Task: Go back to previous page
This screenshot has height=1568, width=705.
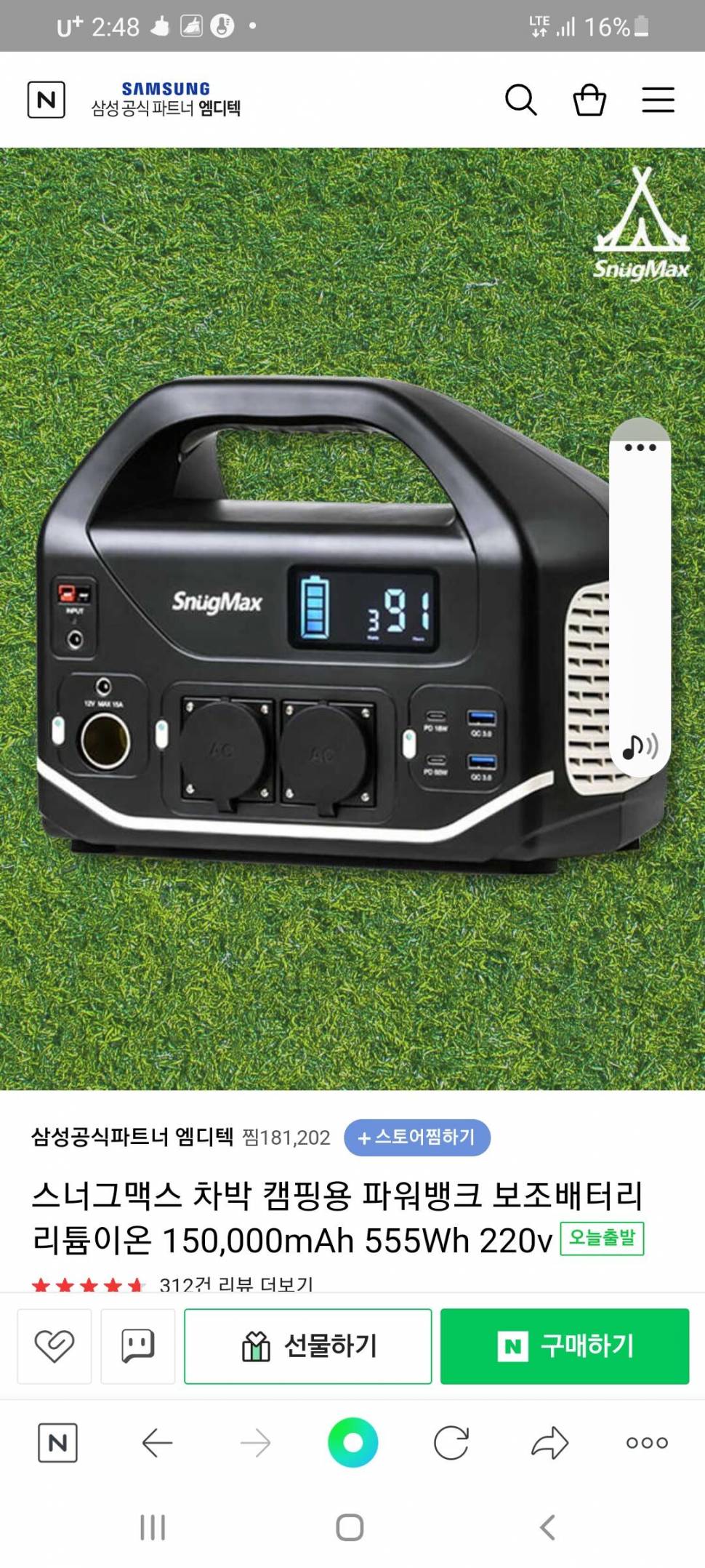Action: 157,1442
